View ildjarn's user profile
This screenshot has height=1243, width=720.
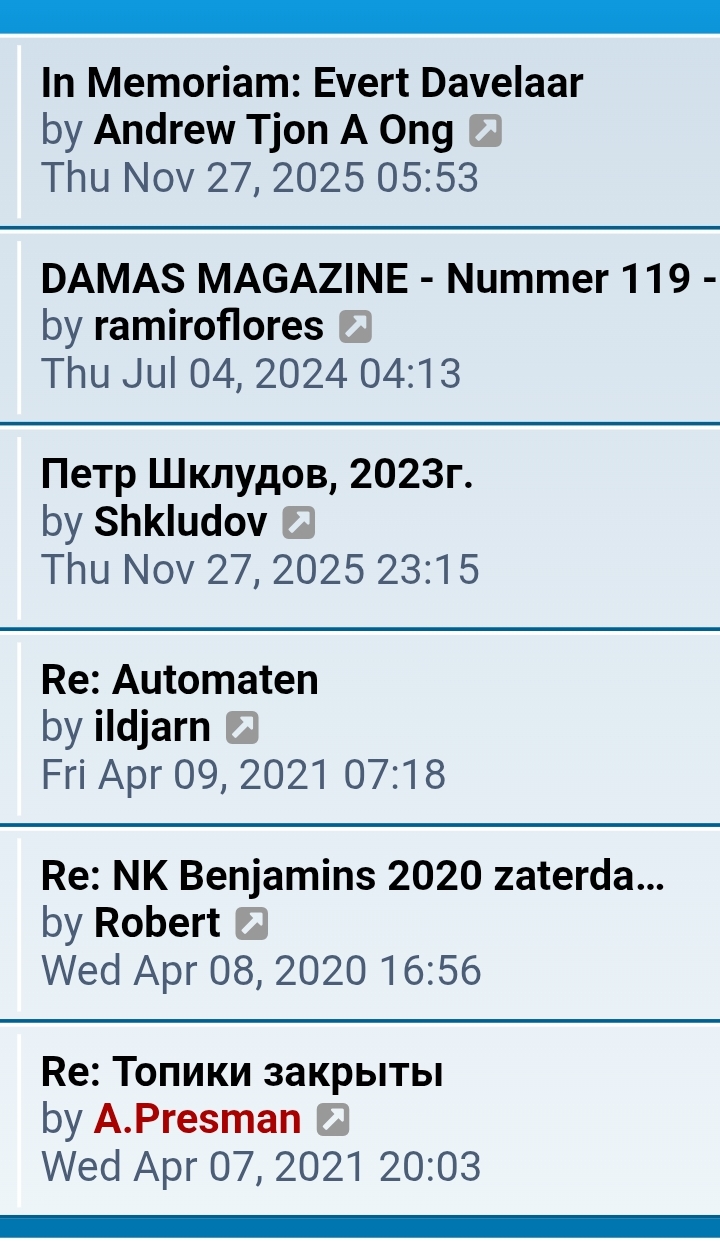click(152, 728)
